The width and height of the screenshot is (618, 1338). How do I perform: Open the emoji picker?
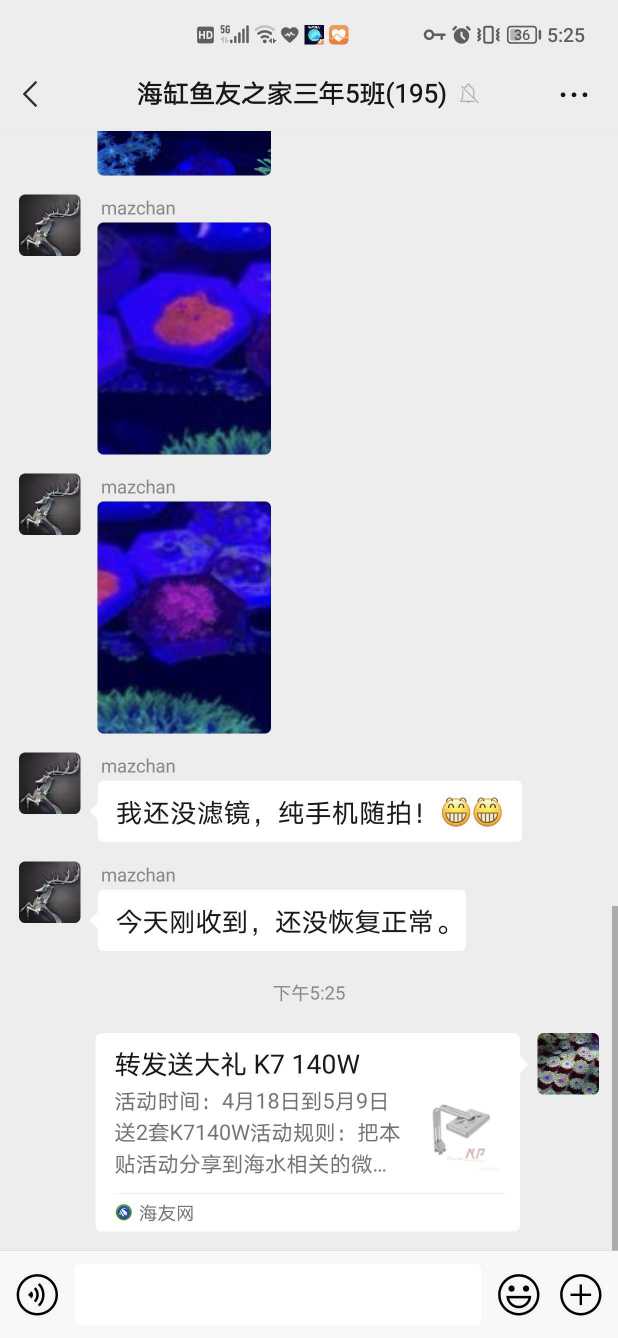pos(518,1295)
